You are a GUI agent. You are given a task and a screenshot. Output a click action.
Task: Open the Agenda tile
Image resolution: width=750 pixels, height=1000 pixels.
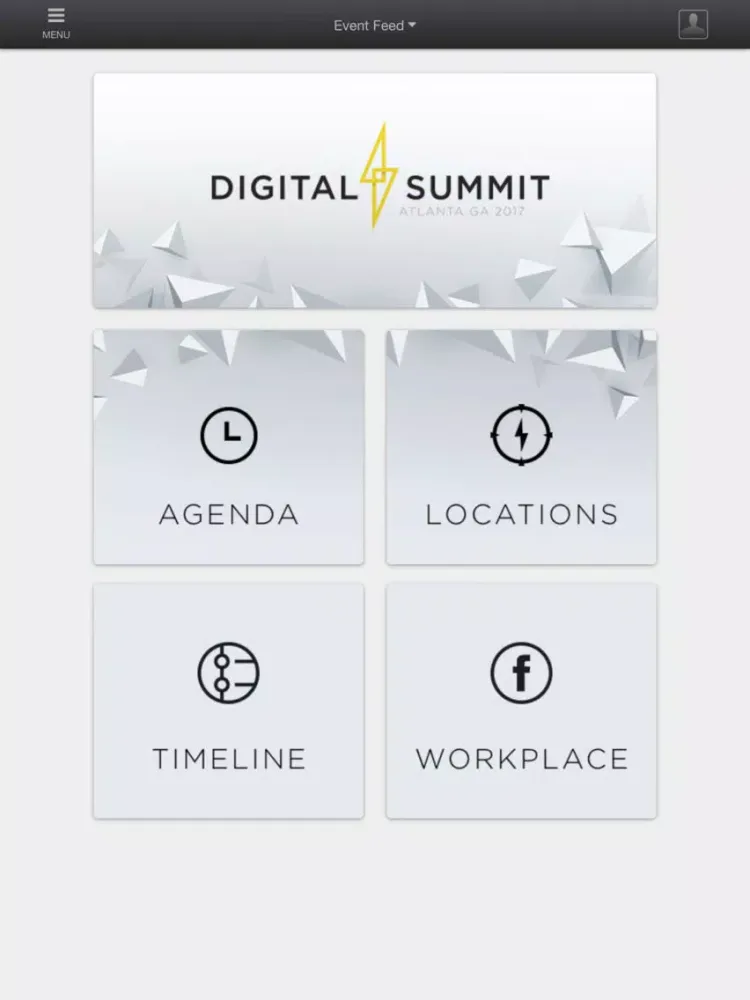pos(229,448)
